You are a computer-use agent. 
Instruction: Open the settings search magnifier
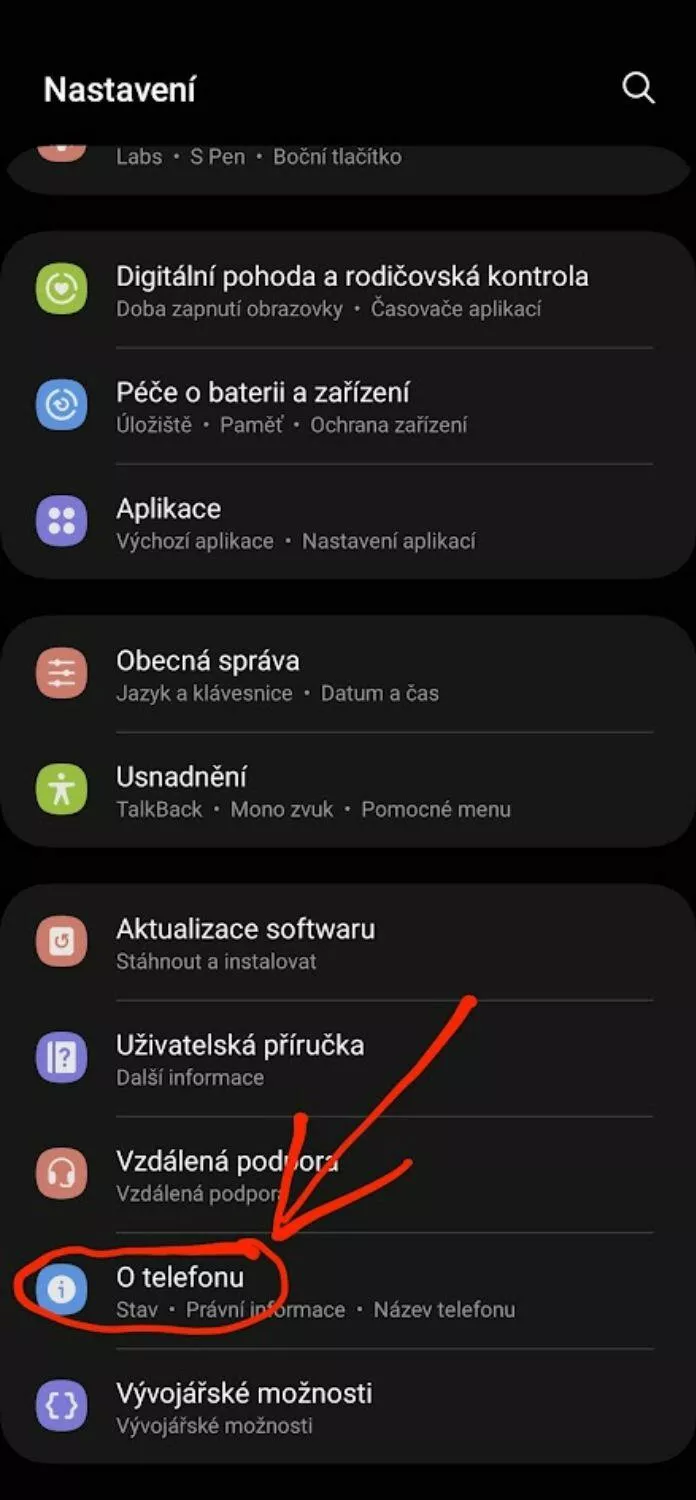click(638, 88)
